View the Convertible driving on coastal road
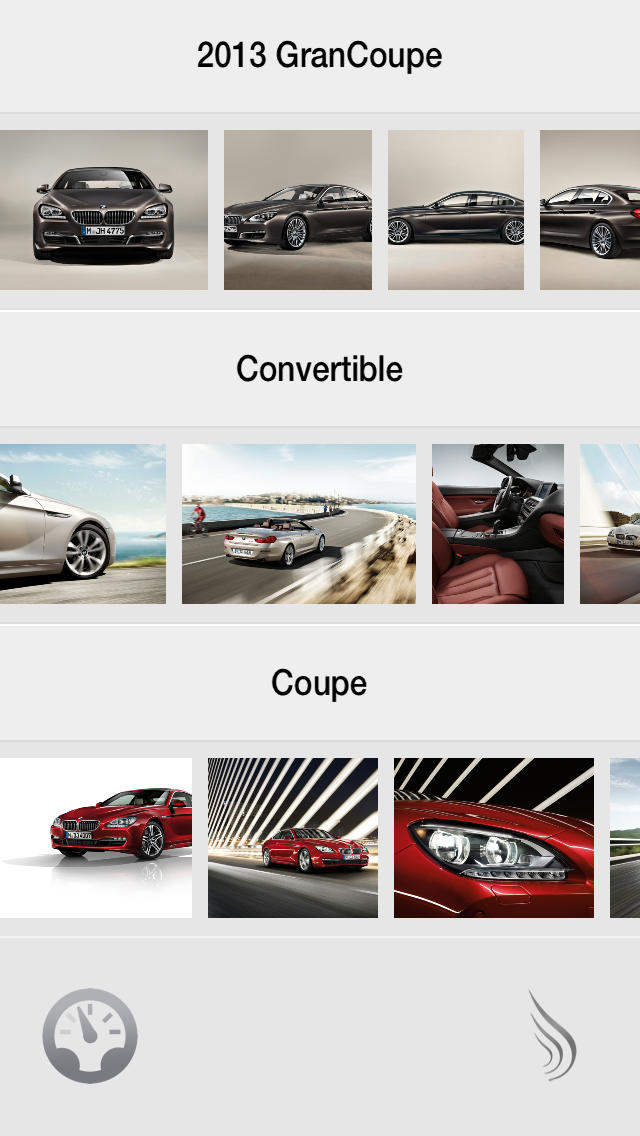Viewport: 640px width, 1136px height. [299, 524]
